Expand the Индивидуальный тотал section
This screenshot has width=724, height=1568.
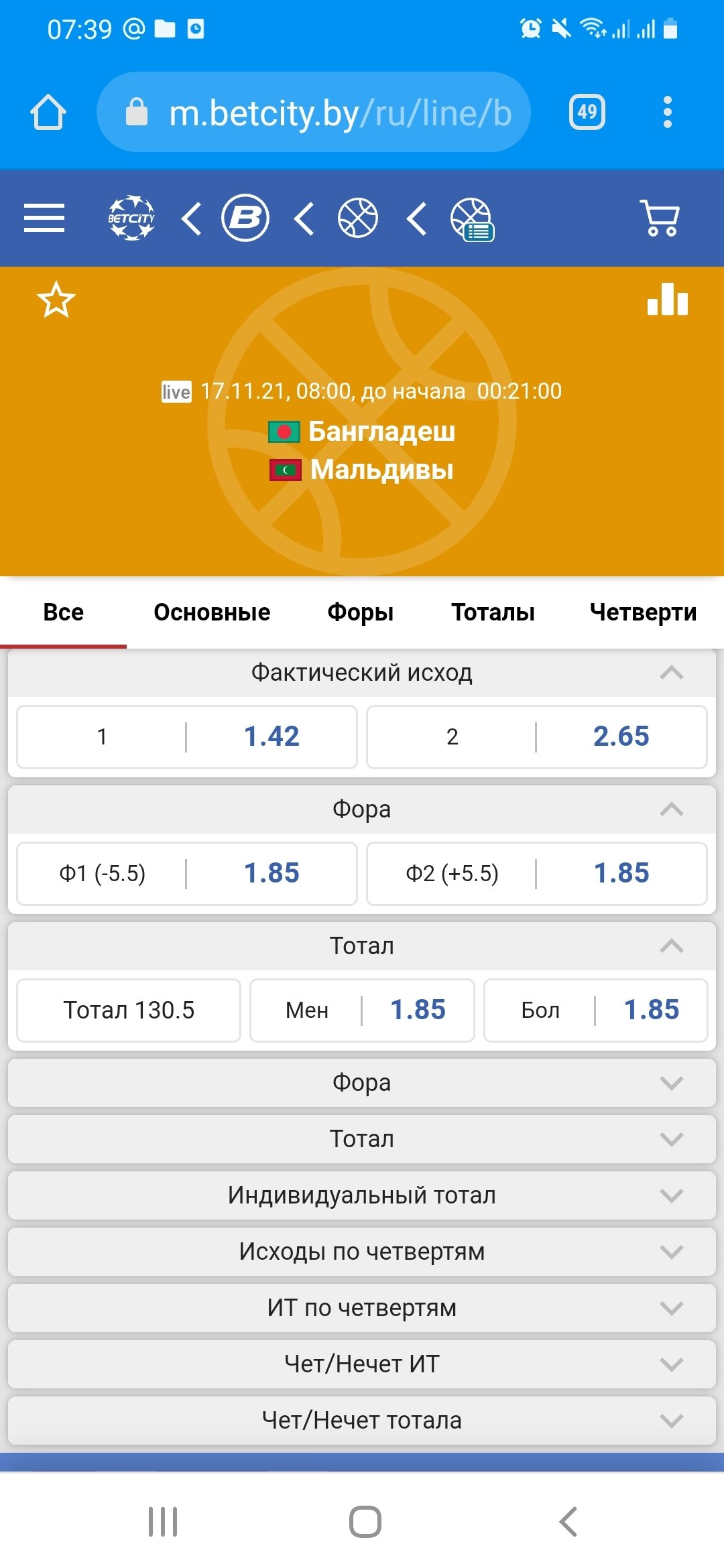click(x=362, y=1195)
